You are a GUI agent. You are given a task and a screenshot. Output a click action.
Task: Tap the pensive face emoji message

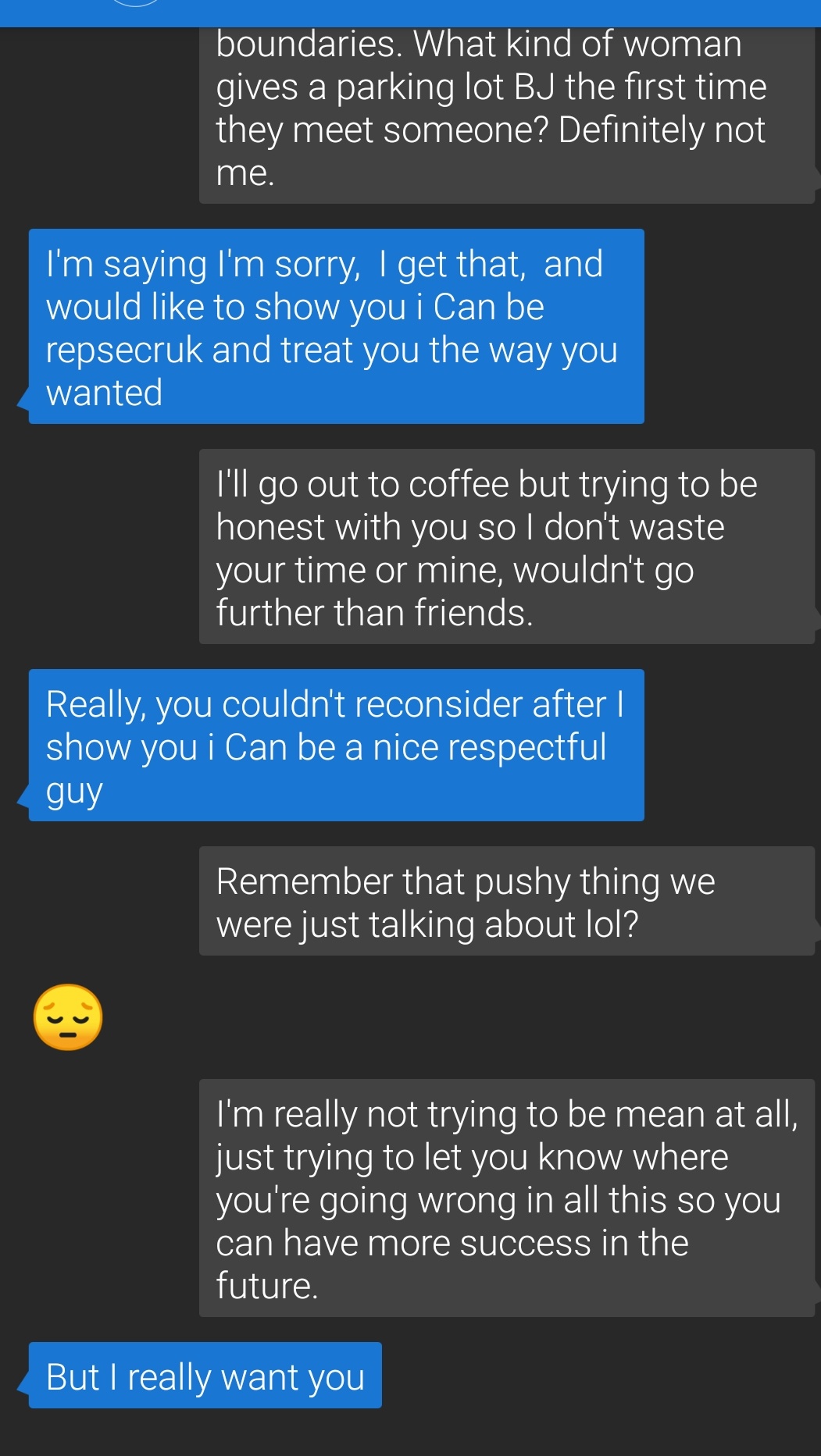pyautogui.click(x=68, y=1016)
